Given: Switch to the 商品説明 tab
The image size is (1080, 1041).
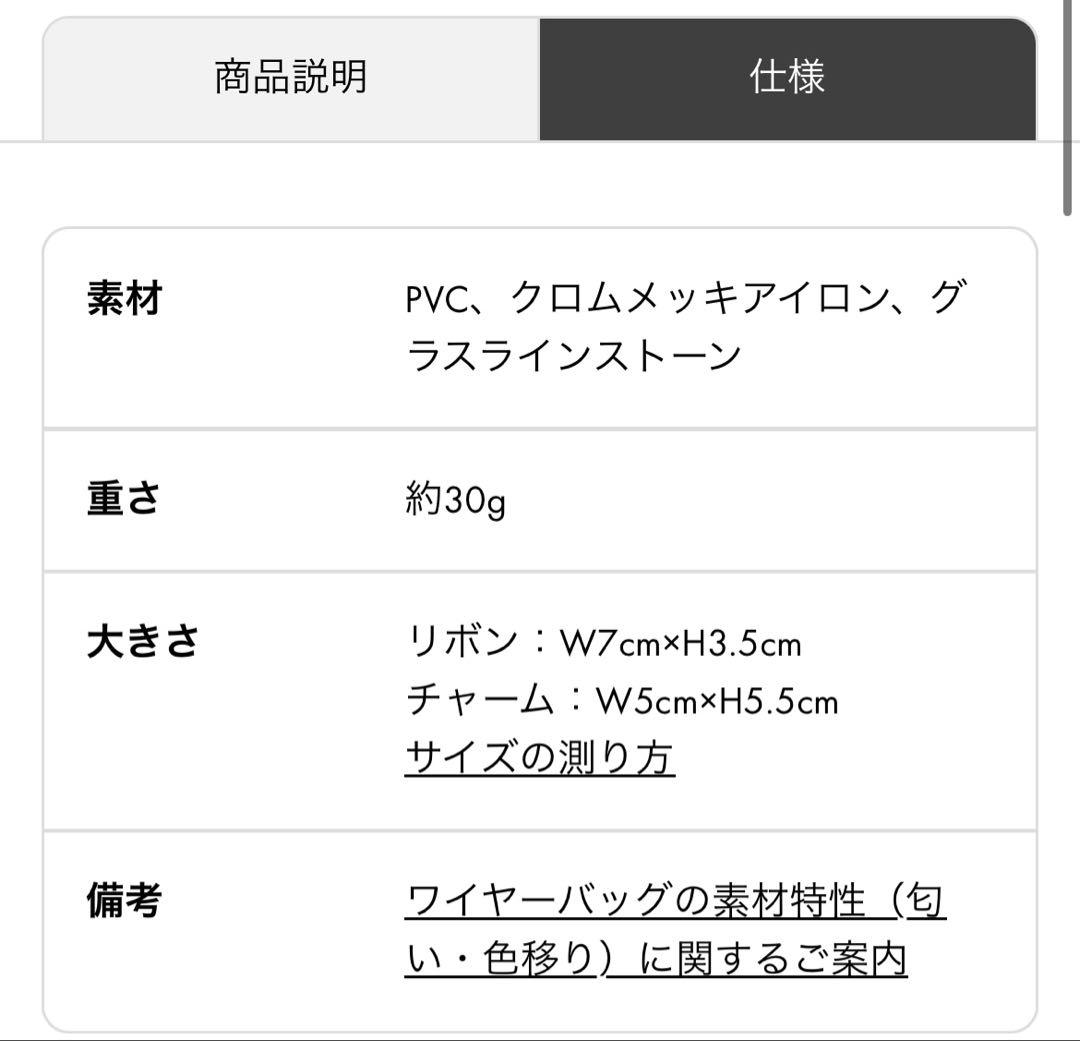Looking at the screenshot, I should pyautogui.click(x=291, y=78).
